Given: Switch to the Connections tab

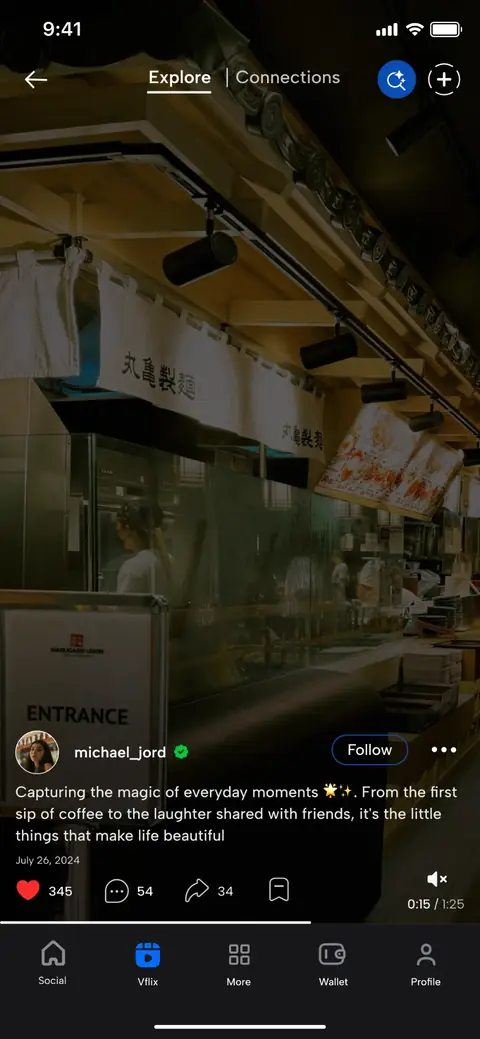Looking at the screenshot, I should tap(288, 78).
